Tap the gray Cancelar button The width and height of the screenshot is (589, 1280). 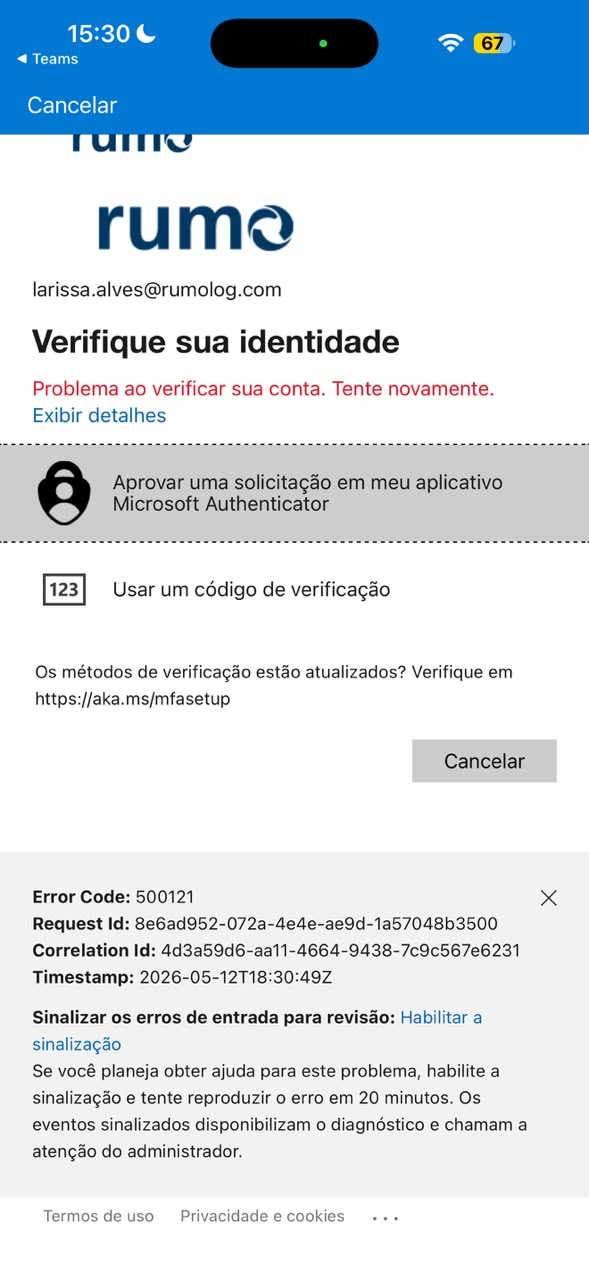484,761
